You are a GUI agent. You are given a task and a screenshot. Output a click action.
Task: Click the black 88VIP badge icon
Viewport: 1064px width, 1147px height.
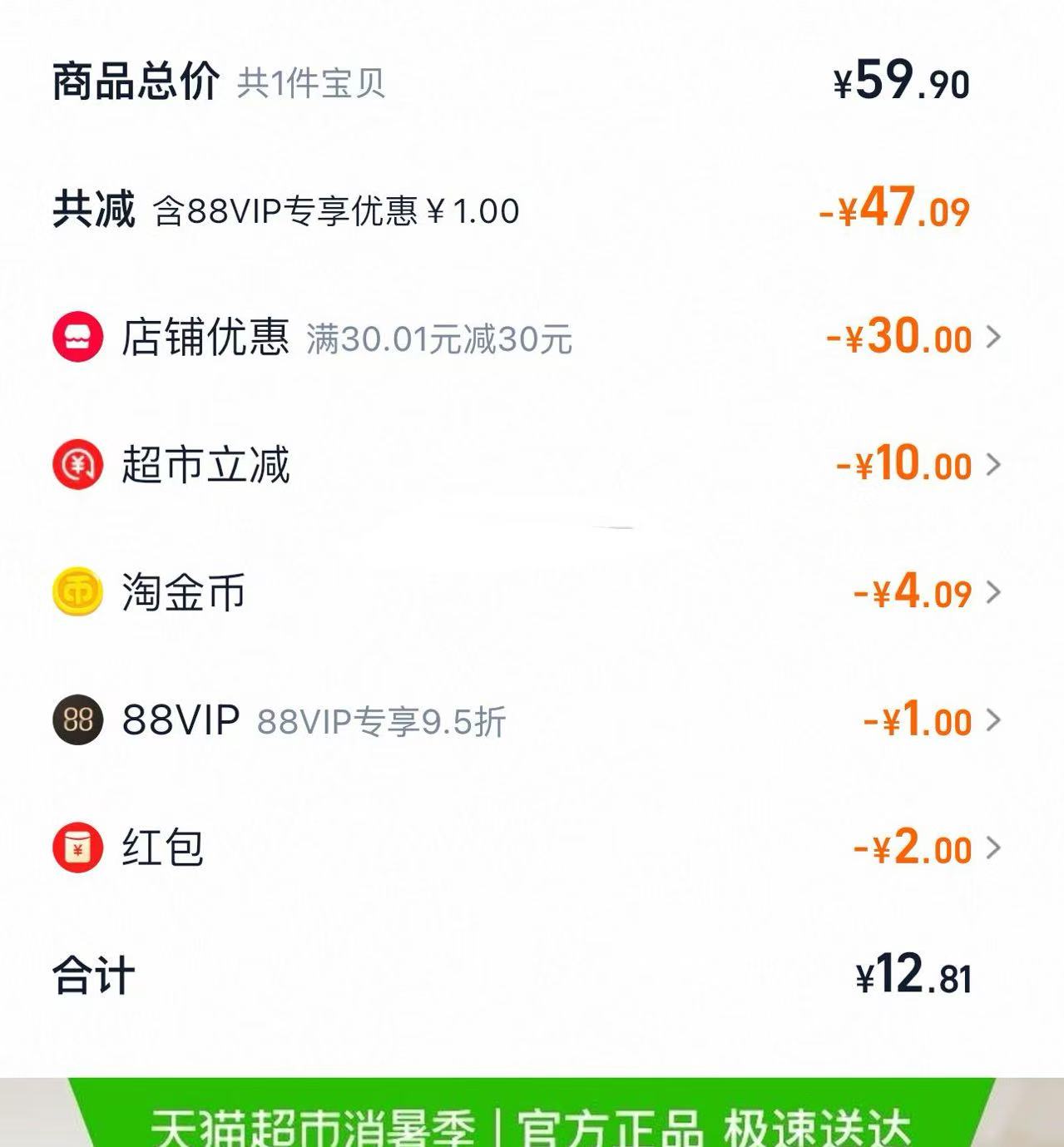click(x=76, y=721)
